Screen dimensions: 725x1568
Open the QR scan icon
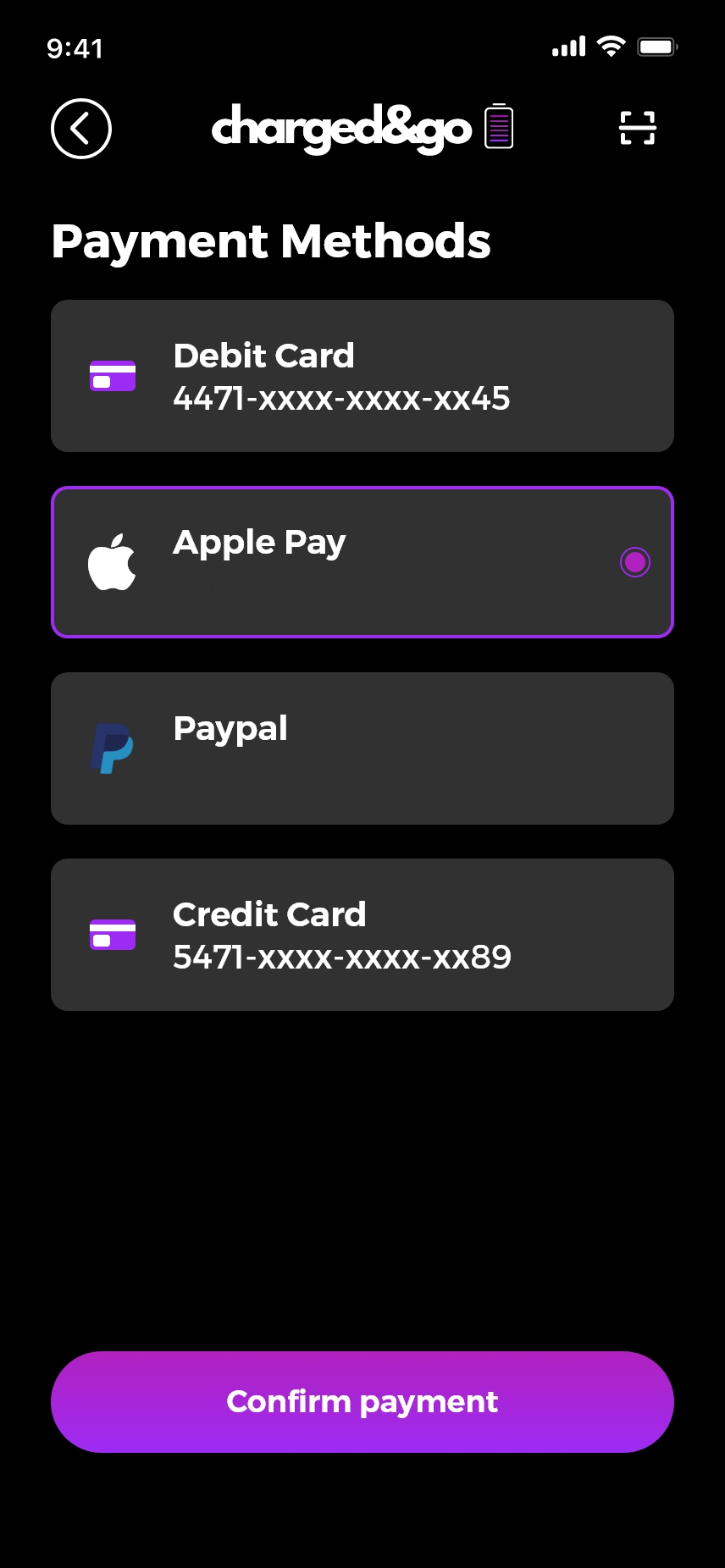pyautogui.click(x=637, y=129)
